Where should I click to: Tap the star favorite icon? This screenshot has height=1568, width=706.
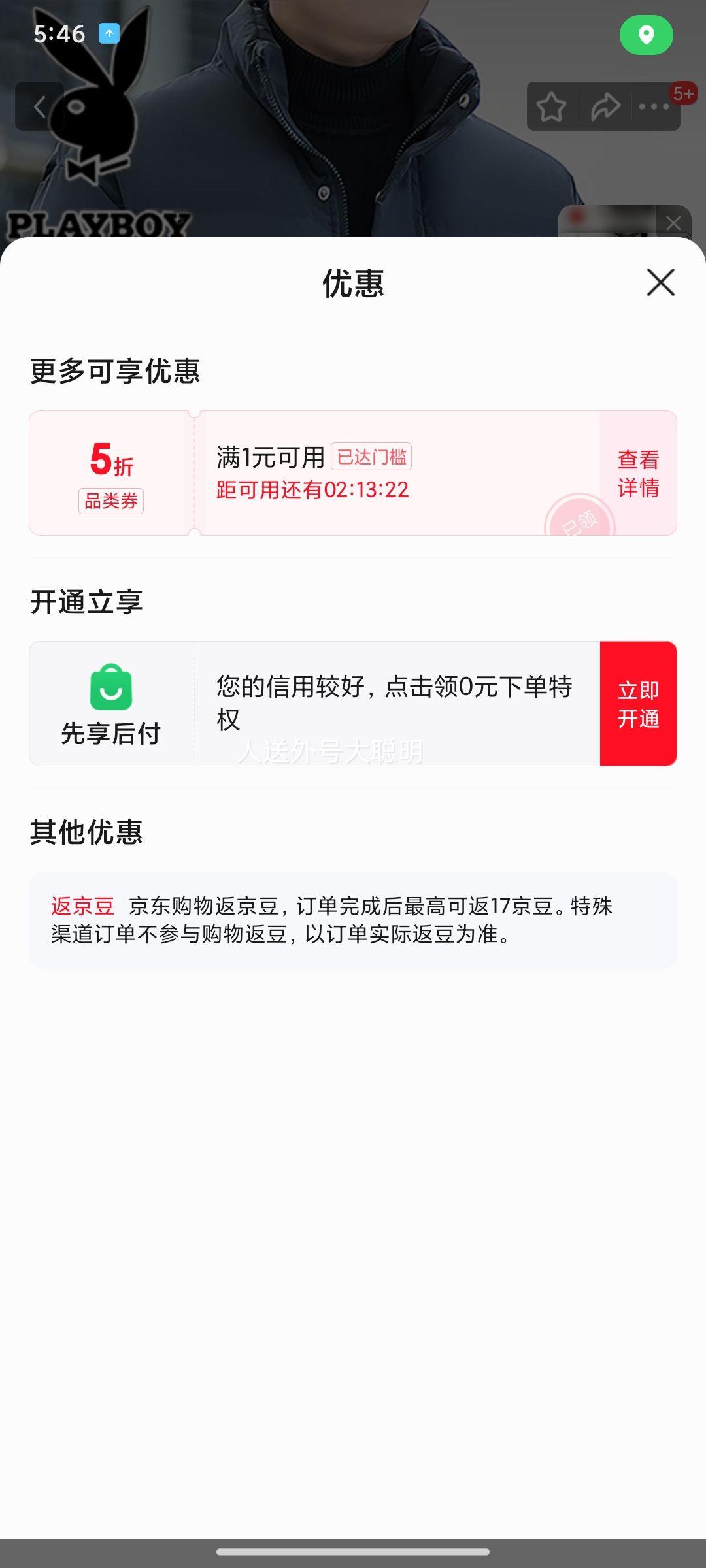pyautogui.click(x=551, y=106)
